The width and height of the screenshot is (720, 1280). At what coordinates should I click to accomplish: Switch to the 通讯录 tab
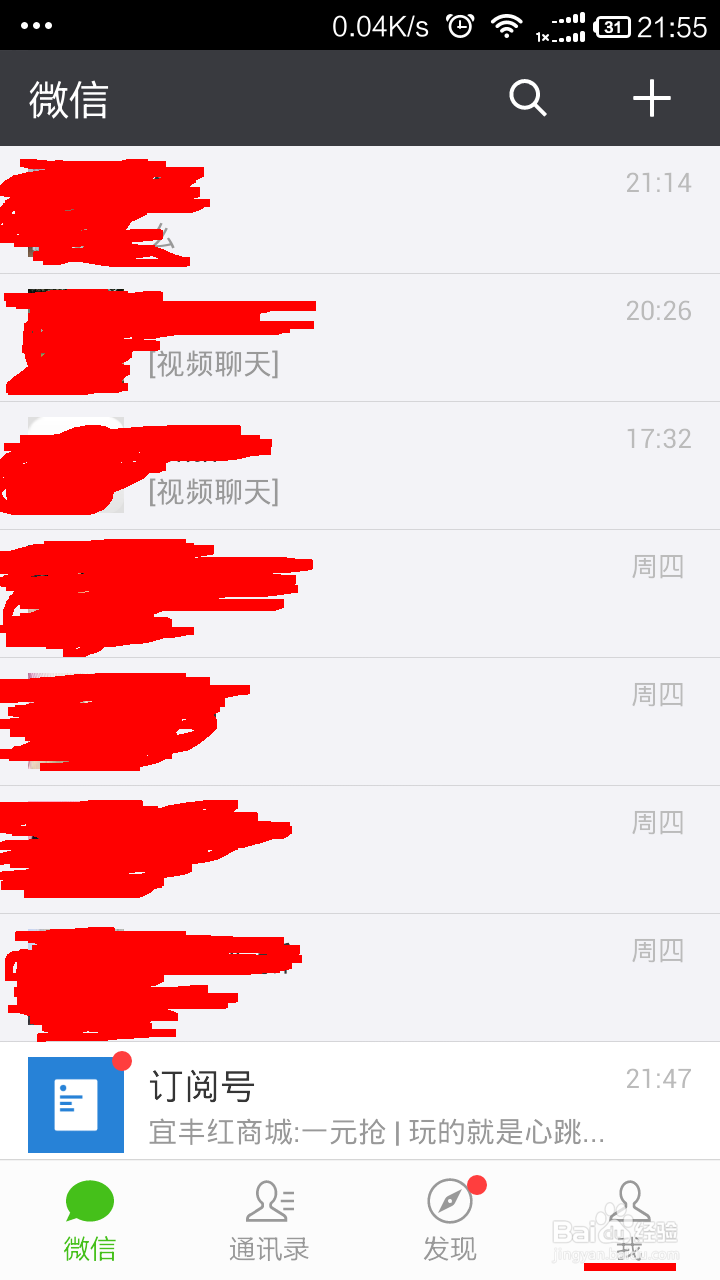(269, 1220)
